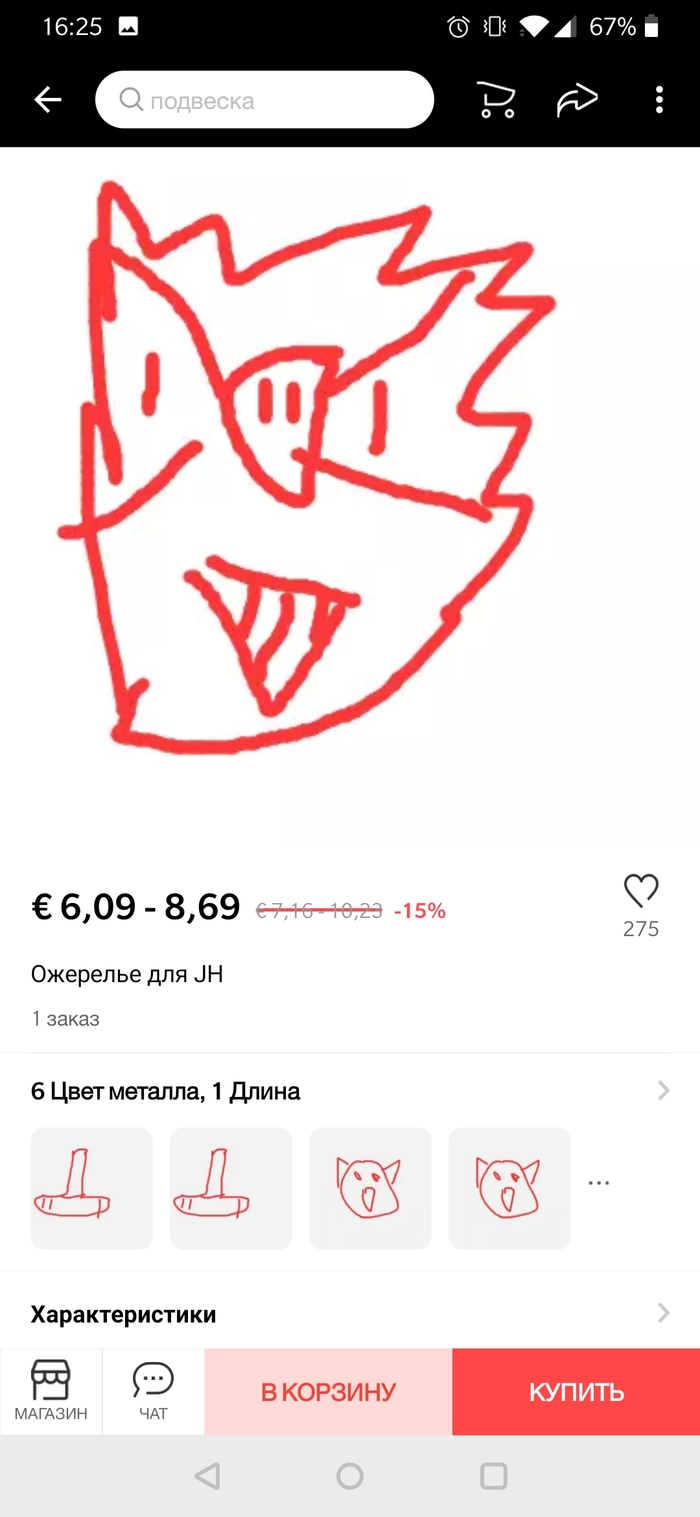
Task: Show more variants via the ellipsis
Action: pos(599,1183)
